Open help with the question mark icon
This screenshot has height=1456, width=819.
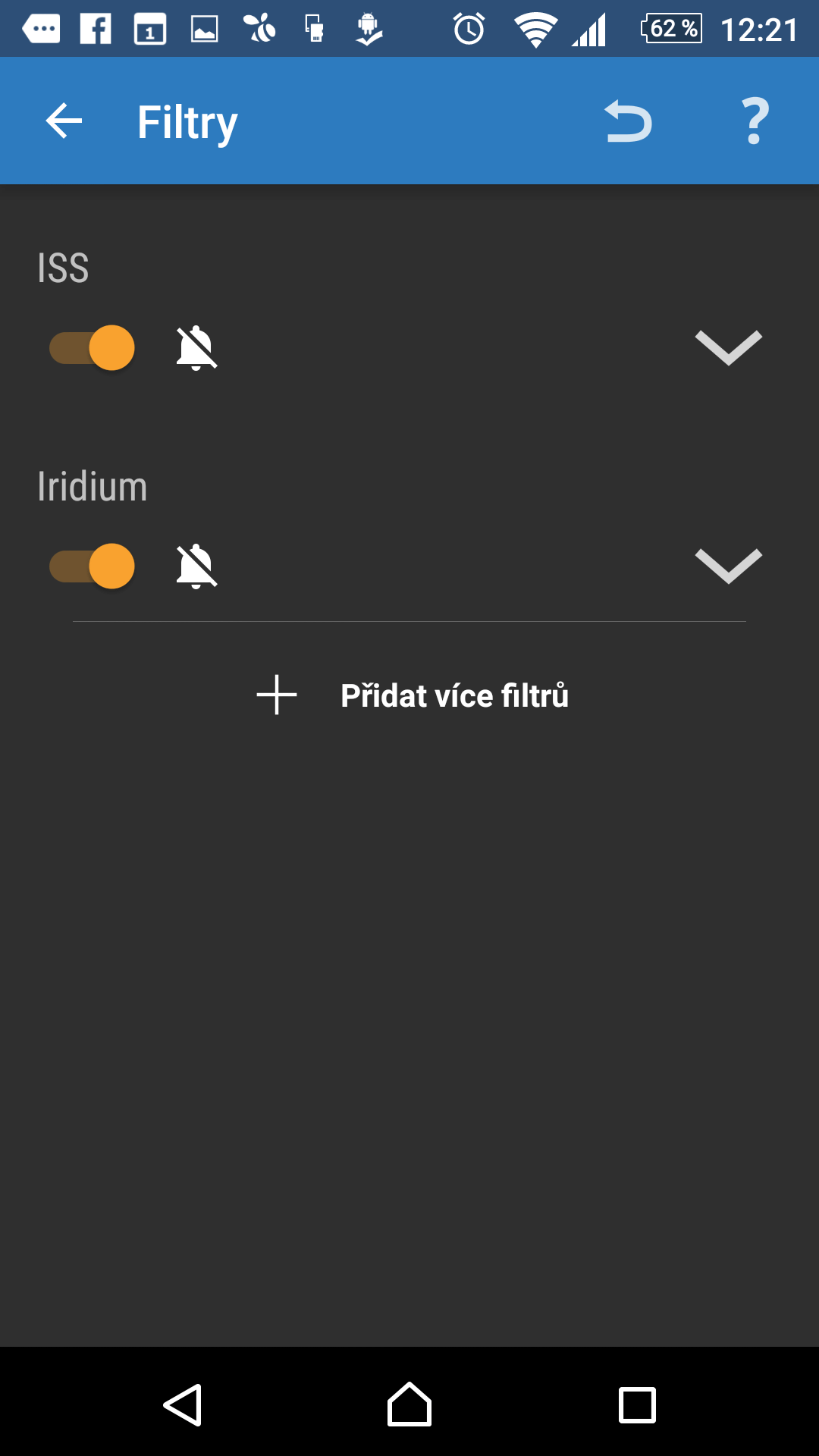click(755, 121)
